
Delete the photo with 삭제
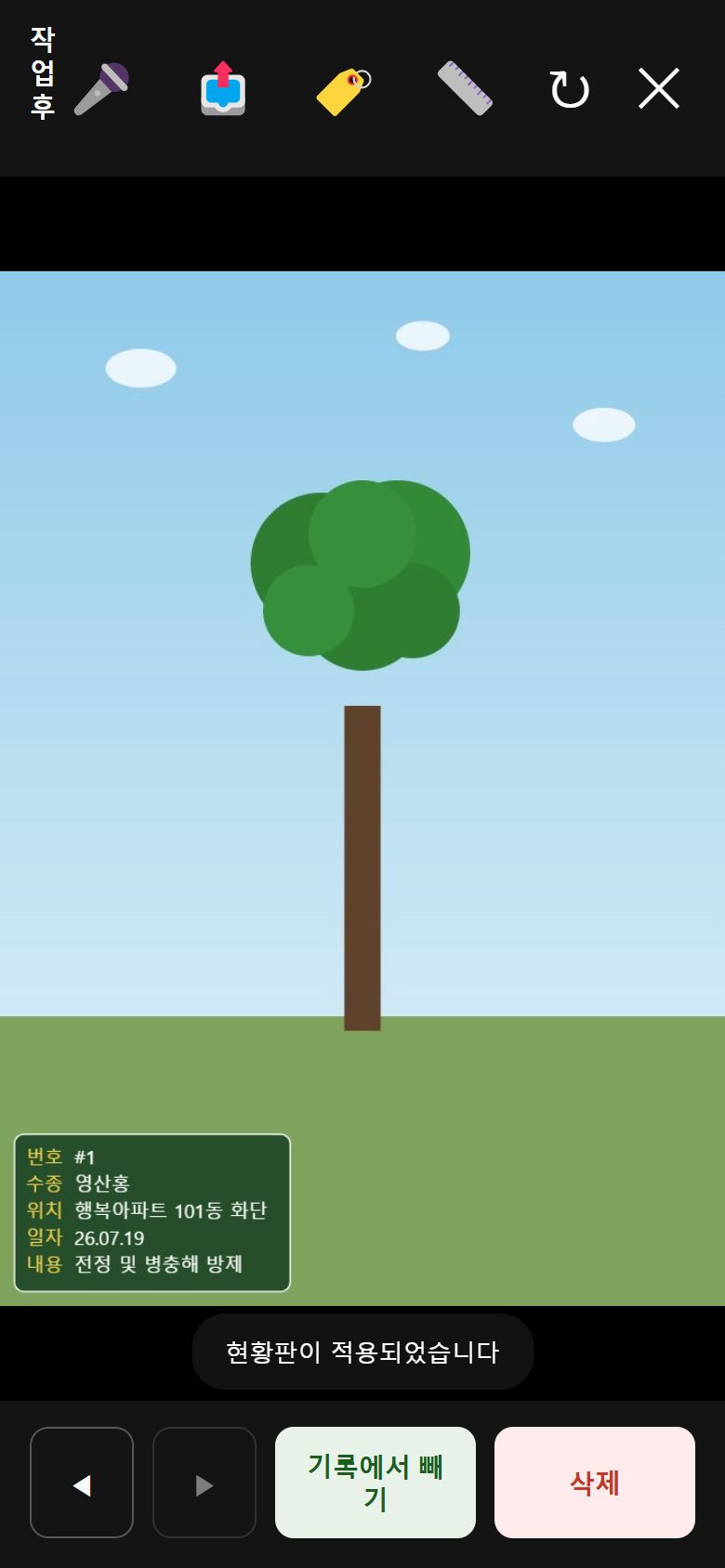tap(595, 1483)
